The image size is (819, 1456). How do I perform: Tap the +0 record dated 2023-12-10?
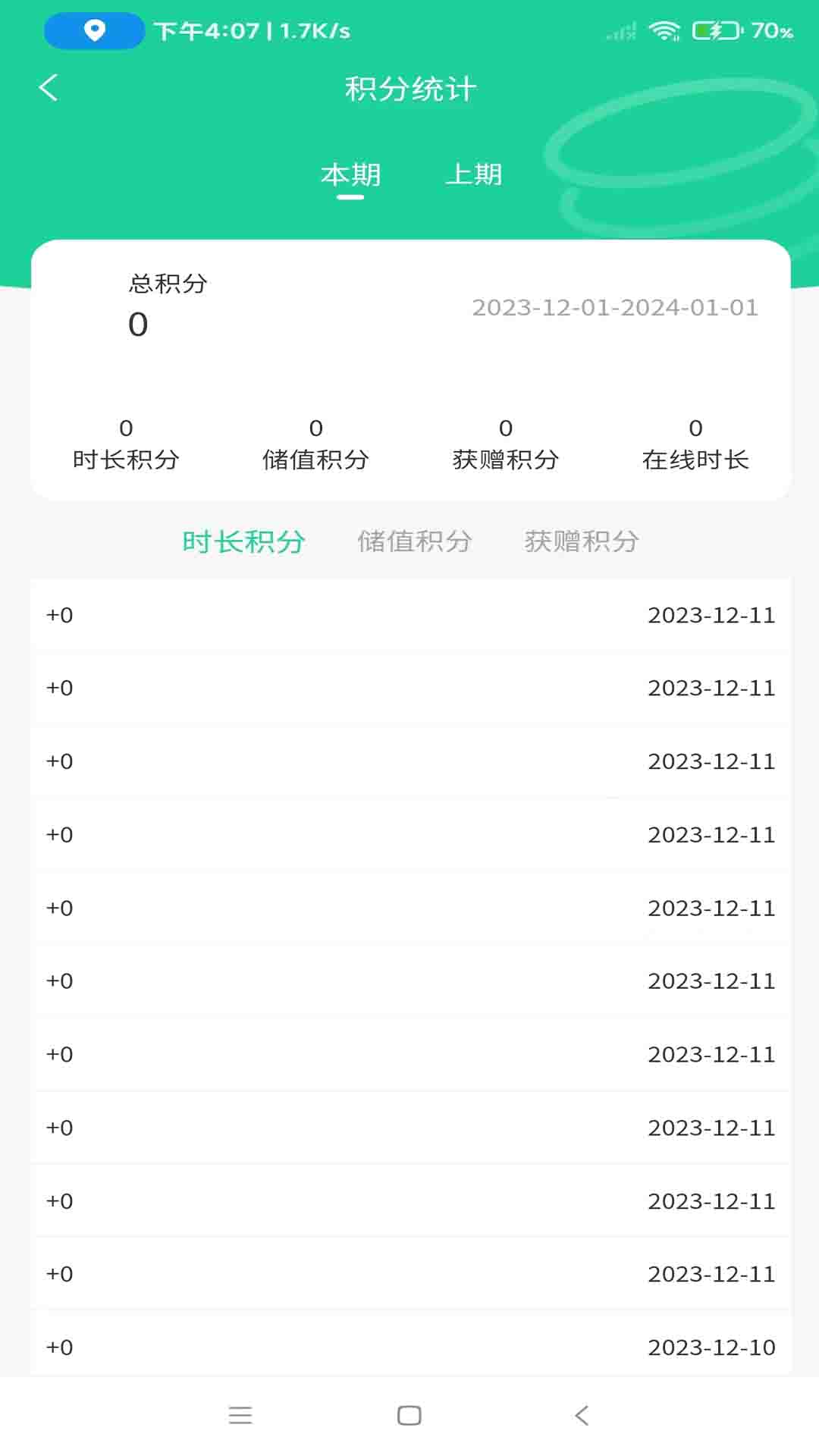(x=409, y=1348)
